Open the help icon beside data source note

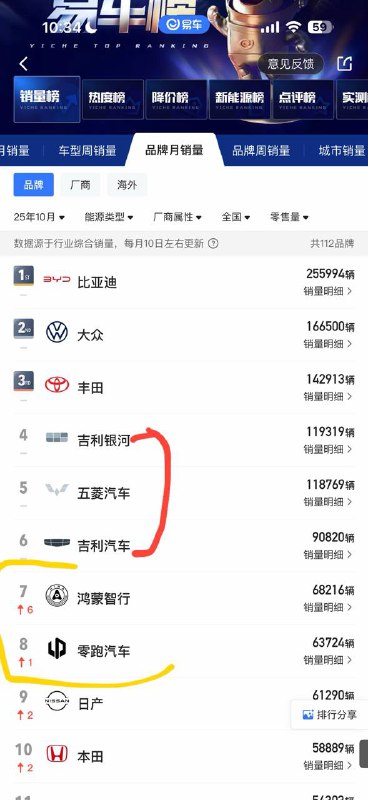[x=213, y=243]
